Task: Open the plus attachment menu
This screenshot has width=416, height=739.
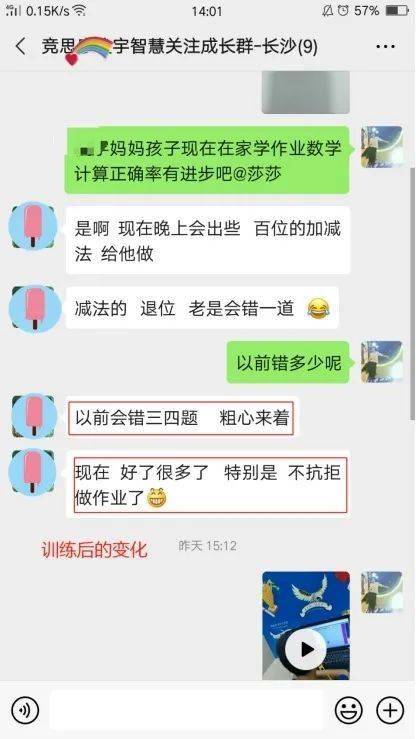Action: tap(390, 710)
